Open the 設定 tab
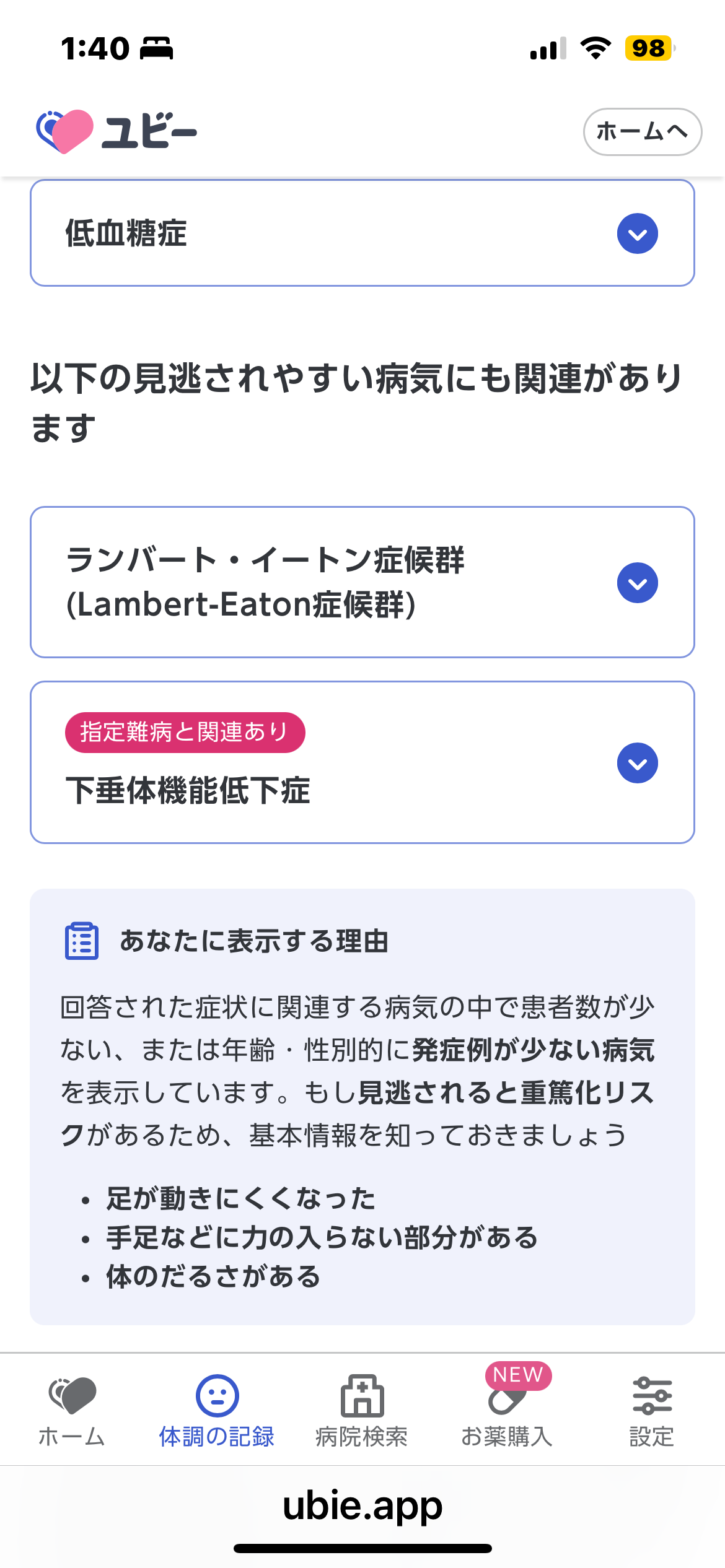725x1568 pixels. click(652, 1409)
